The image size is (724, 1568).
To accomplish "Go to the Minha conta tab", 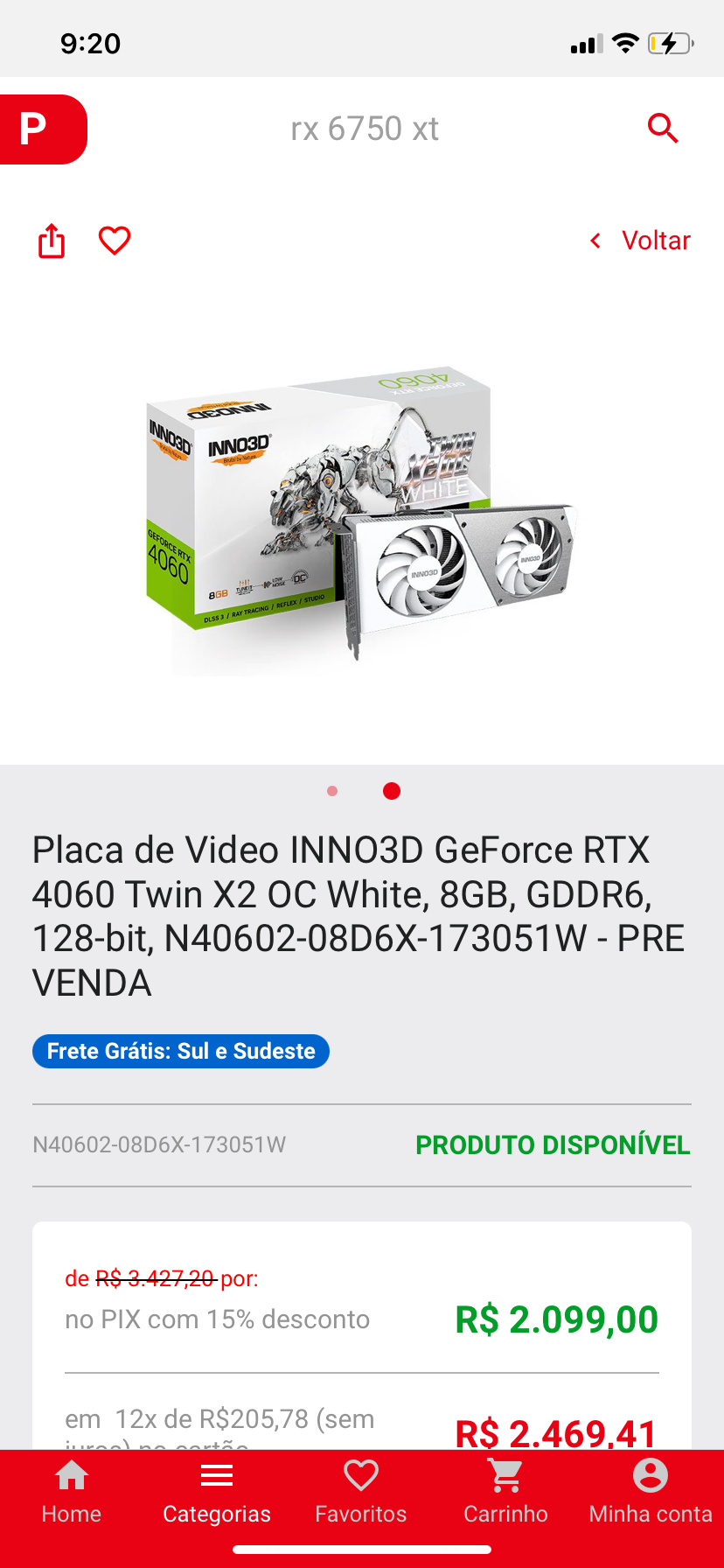I will point(651,1492).
